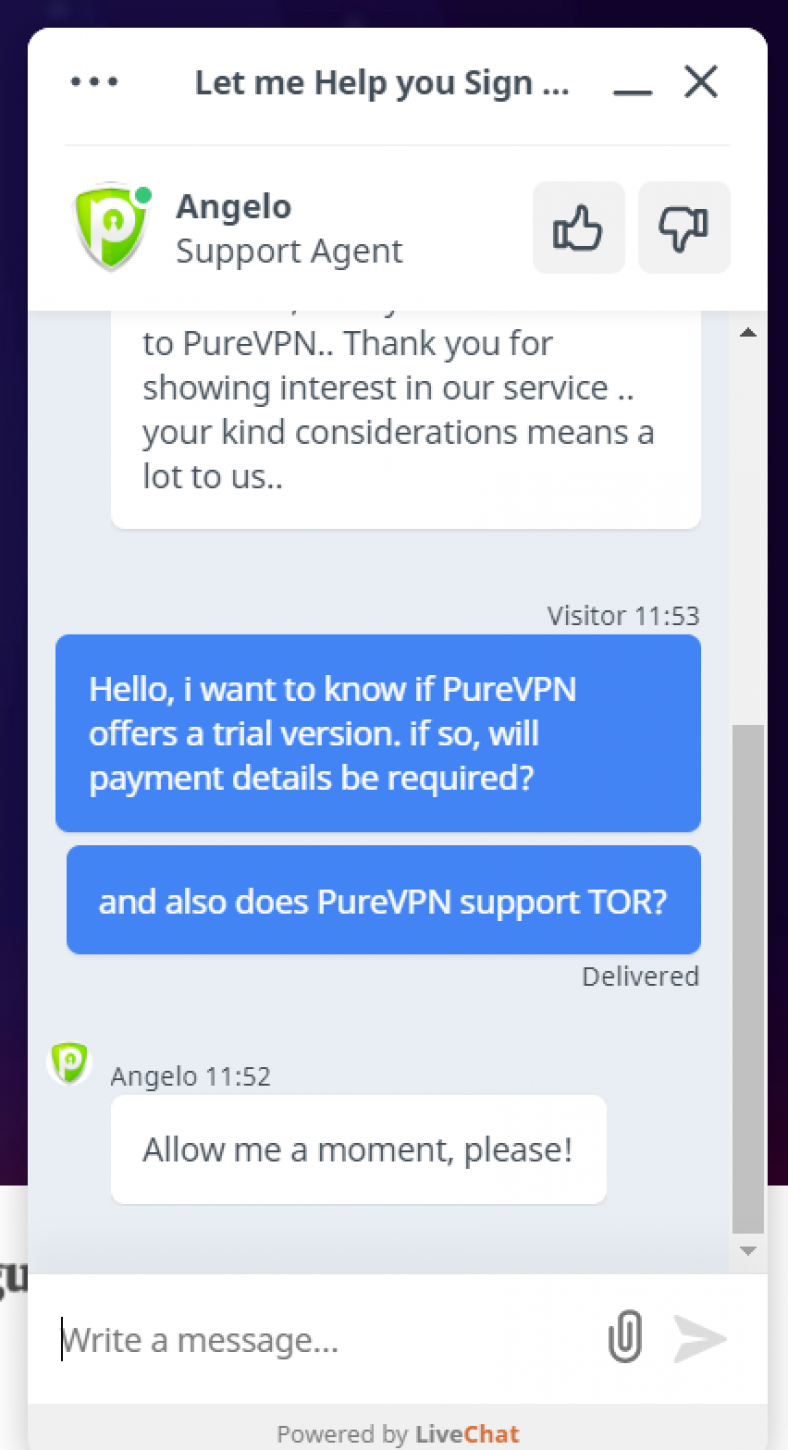The image size is (788, 1450).
Task: Rate Angelo with a thumbs up
Action: [x=578, y=227]
